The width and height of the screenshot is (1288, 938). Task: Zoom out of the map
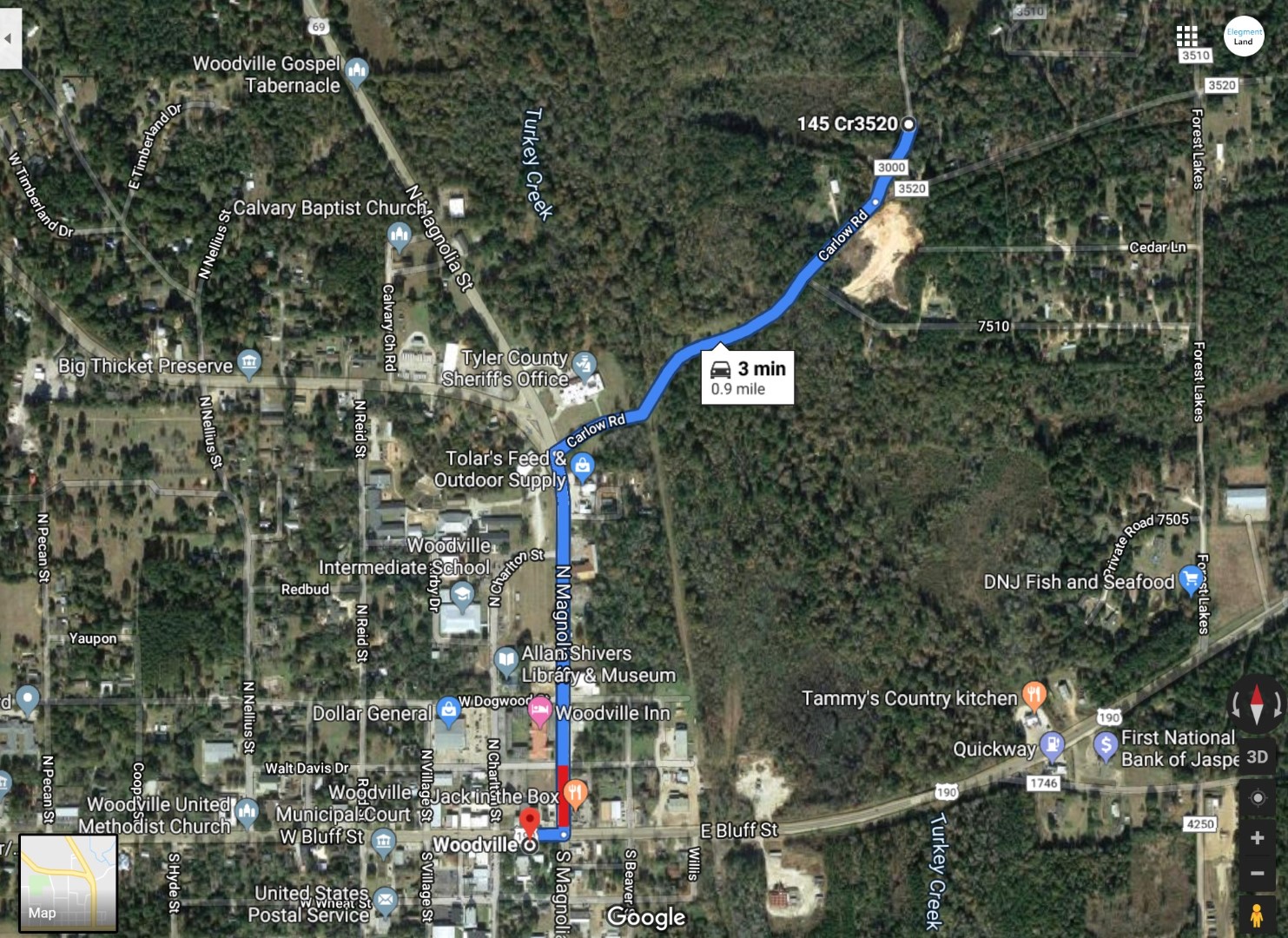click(x=1257, y=874)
